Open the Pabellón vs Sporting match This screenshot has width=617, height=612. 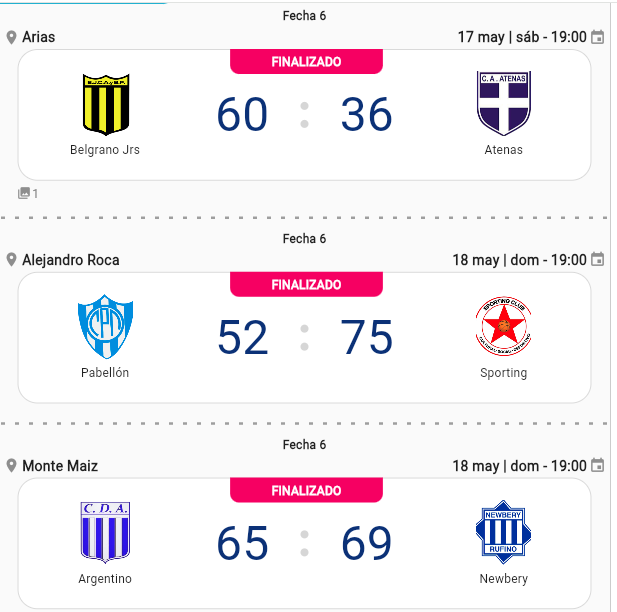point(304,338)
